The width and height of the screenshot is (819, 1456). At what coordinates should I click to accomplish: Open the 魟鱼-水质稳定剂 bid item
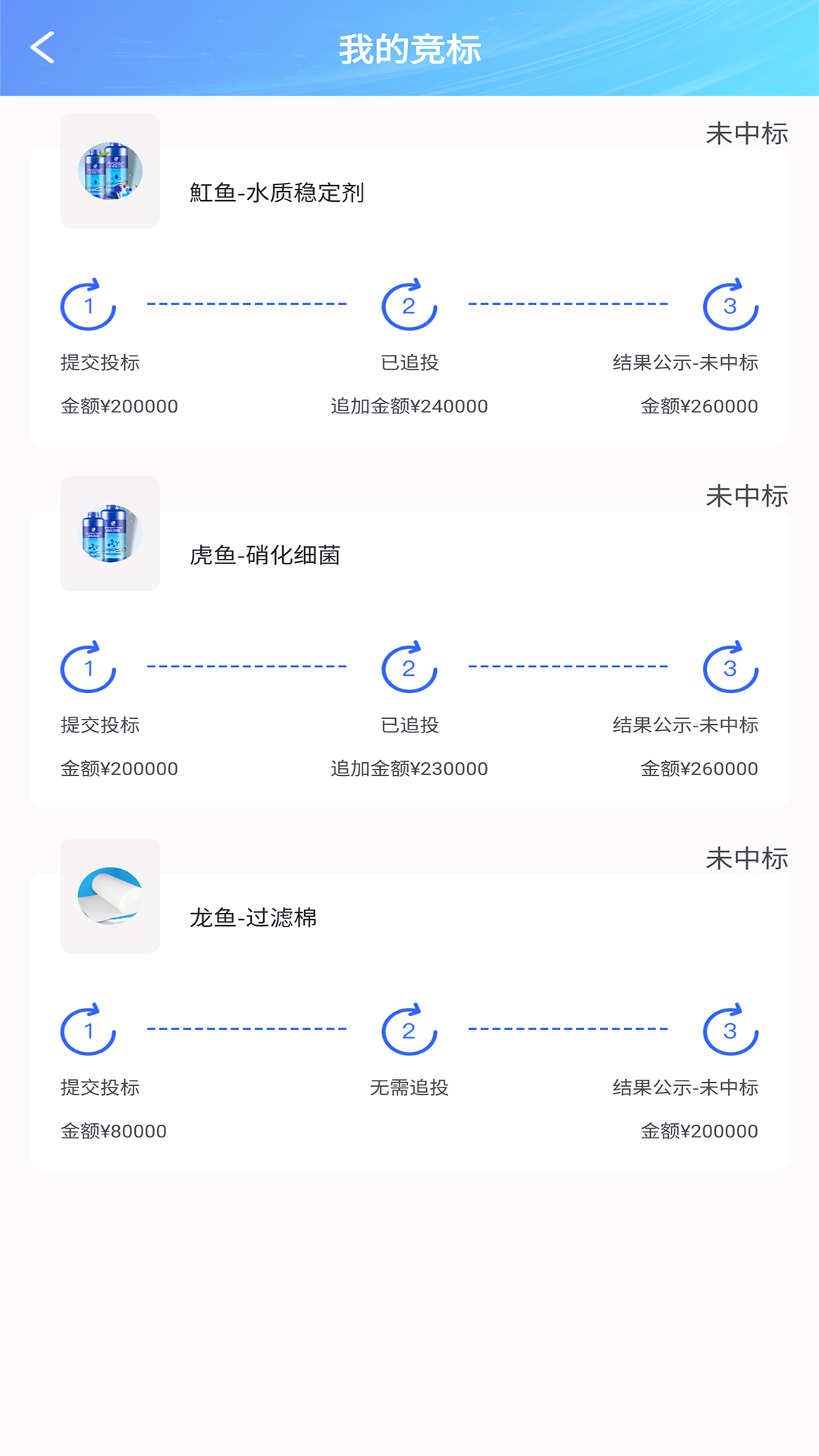(277, 193)
